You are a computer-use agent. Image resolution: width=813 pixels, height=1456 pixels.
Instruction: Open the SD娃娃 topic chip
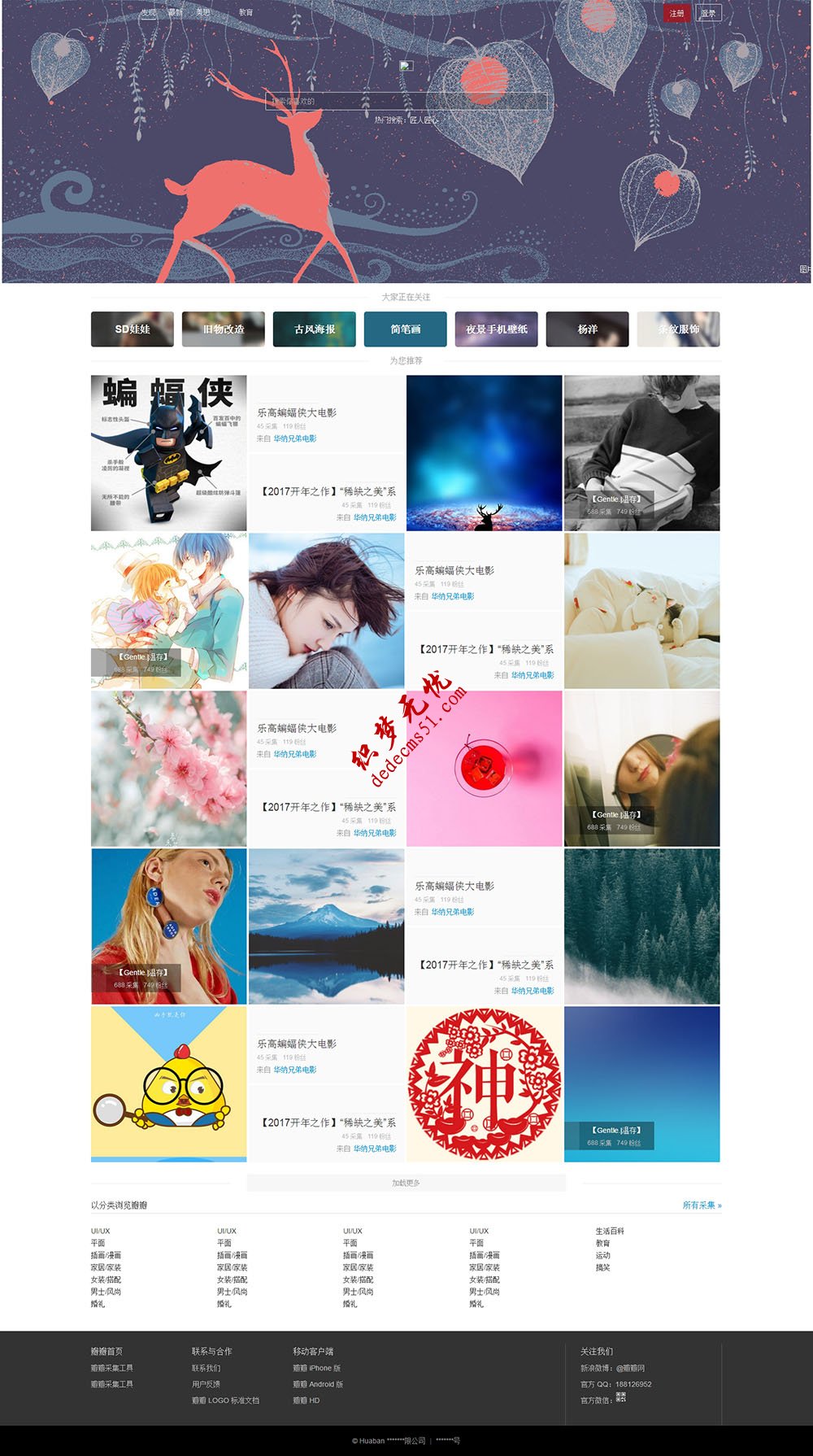[x=133, y=329]
